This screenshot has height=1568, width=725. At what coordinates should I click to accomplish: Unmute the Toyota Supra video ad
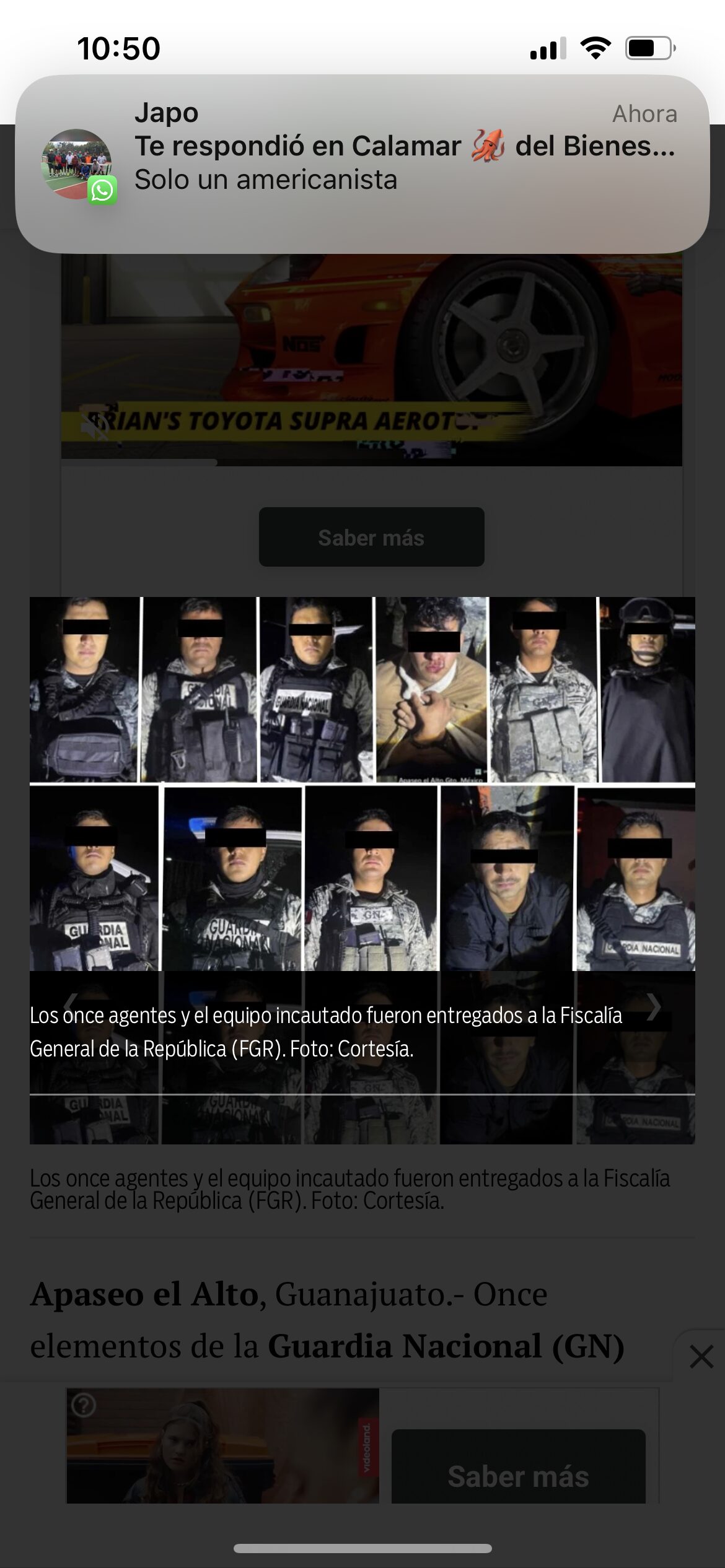[x=95, y=427]
